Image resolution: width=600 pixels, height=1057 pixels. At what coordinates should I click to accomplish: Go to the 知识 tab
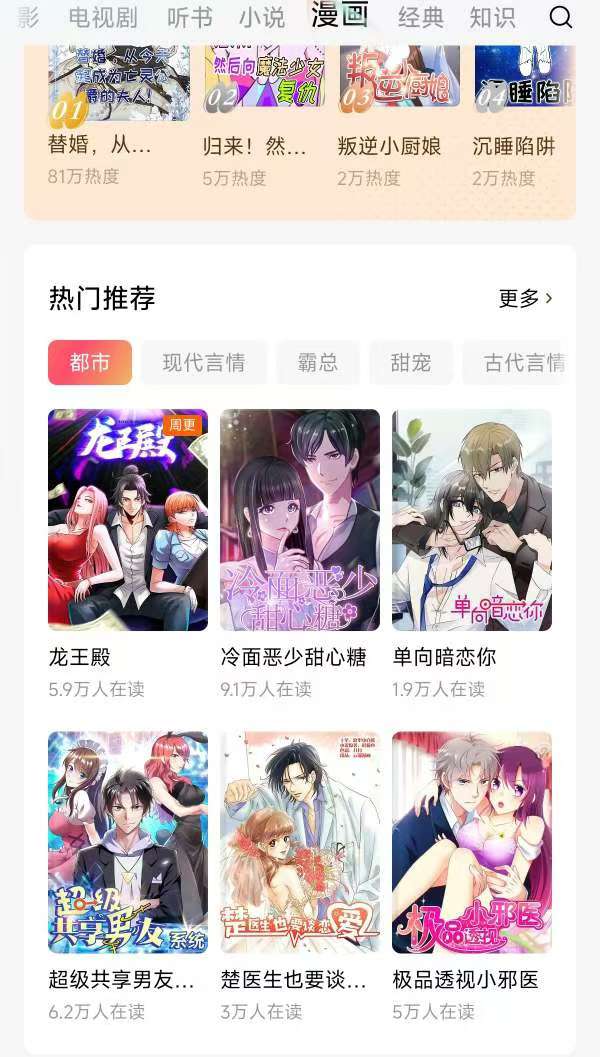[x=492, y=17]
